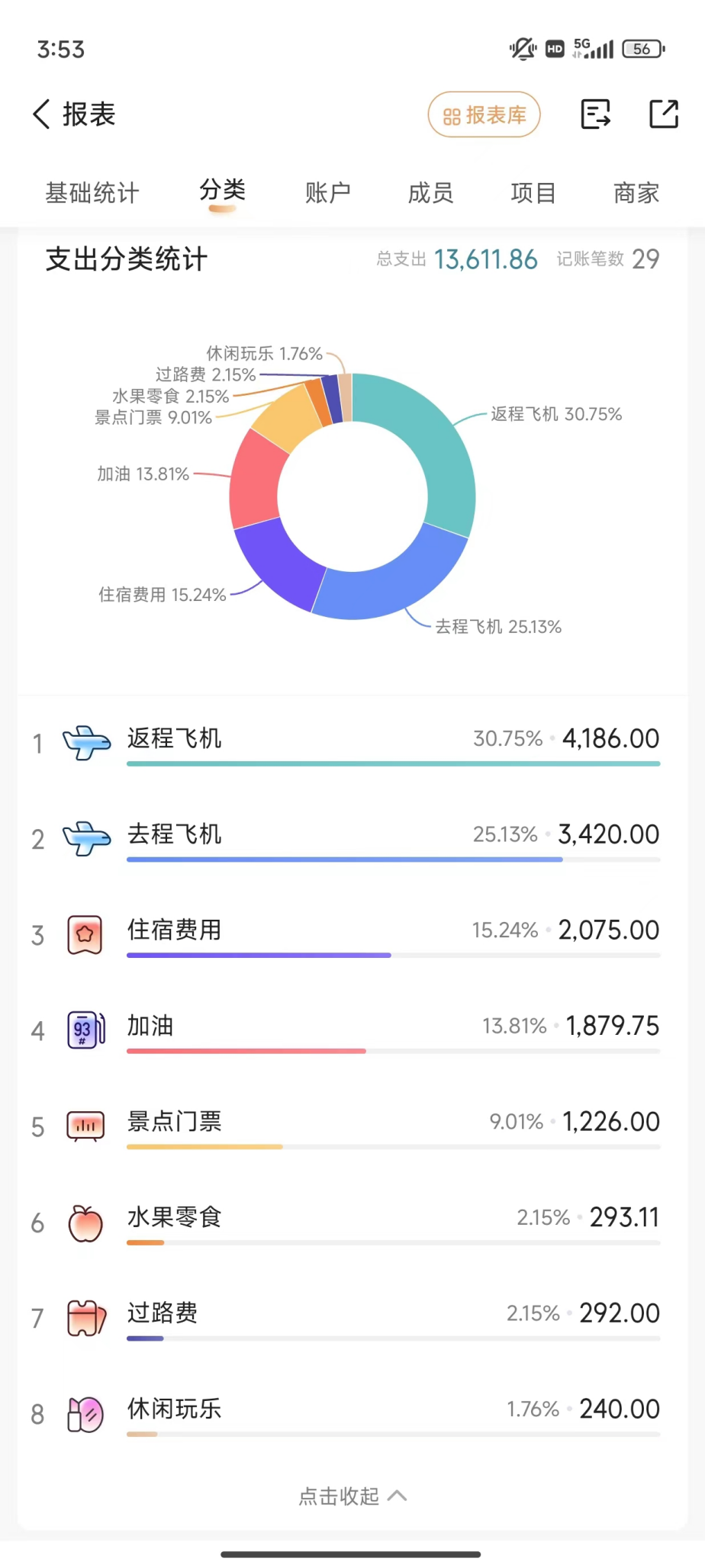705x1568 pixels.
Task: Open the 返程飞机 category row
Action: [x=352, y=742]
